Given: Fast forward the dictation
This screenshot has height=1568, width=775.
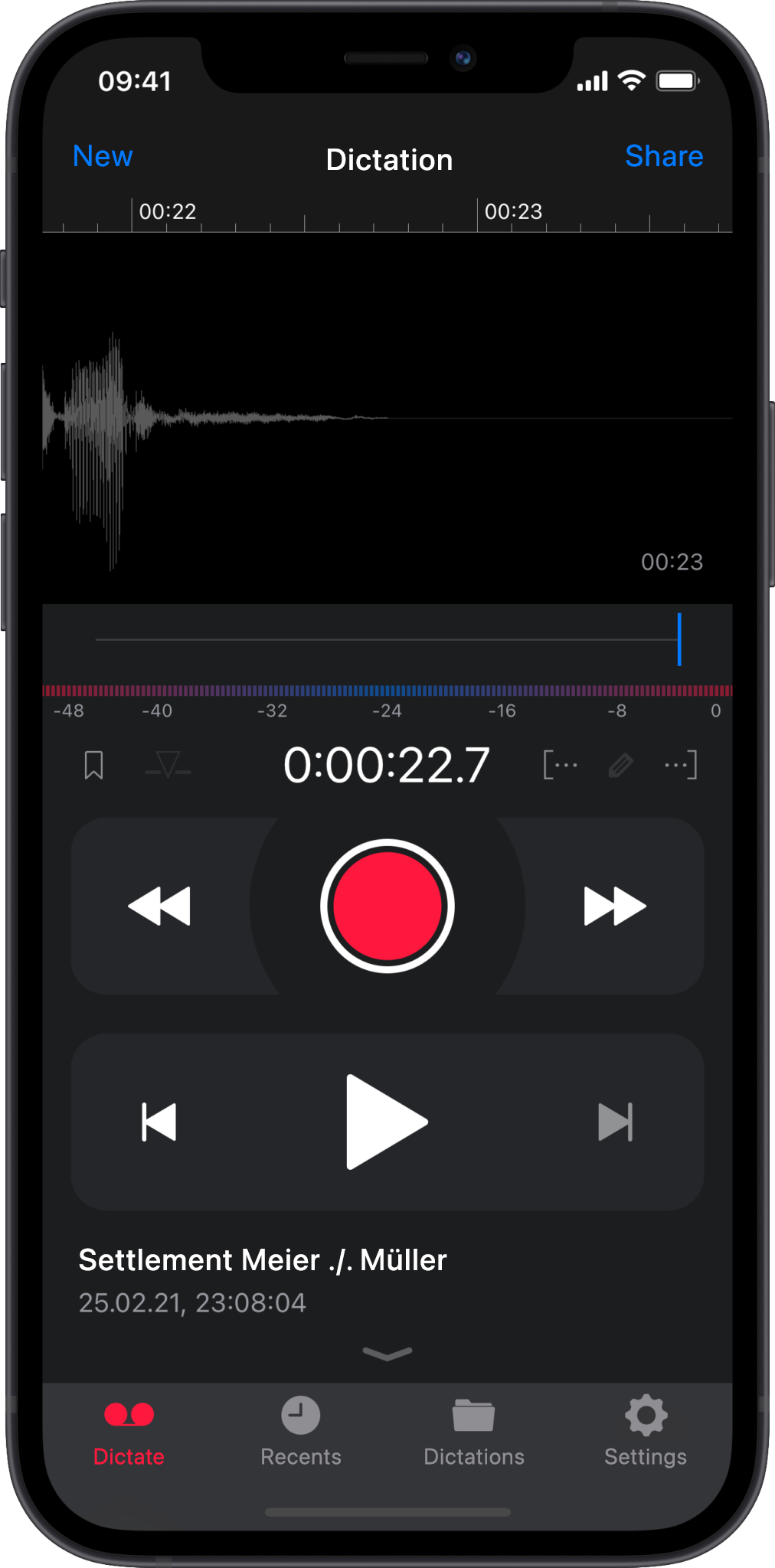Looking at the screenshot, I should (x=614, y=906).
